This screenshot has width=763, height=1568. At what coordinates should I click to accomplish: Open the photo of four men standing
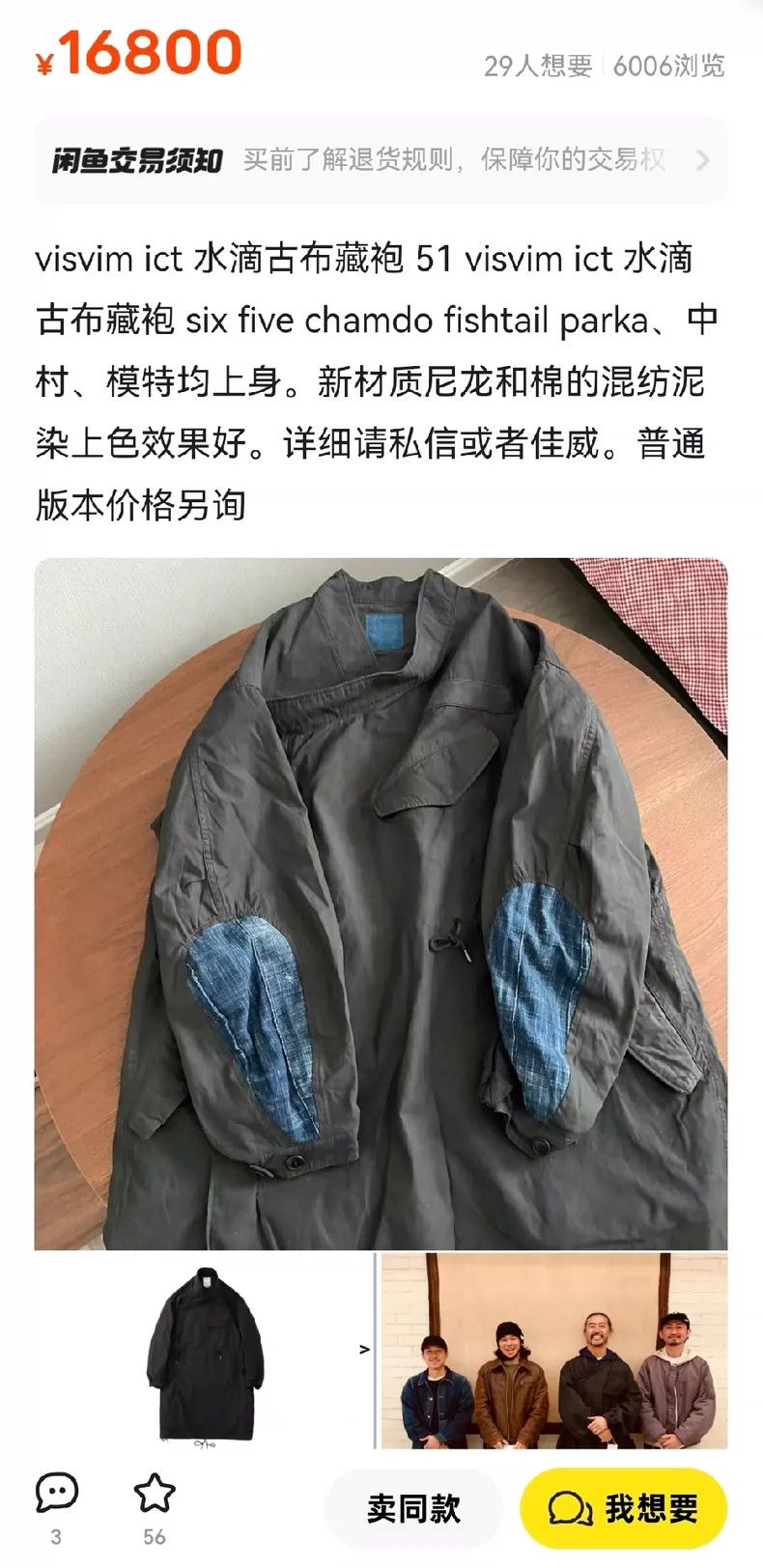point(553,1352)
